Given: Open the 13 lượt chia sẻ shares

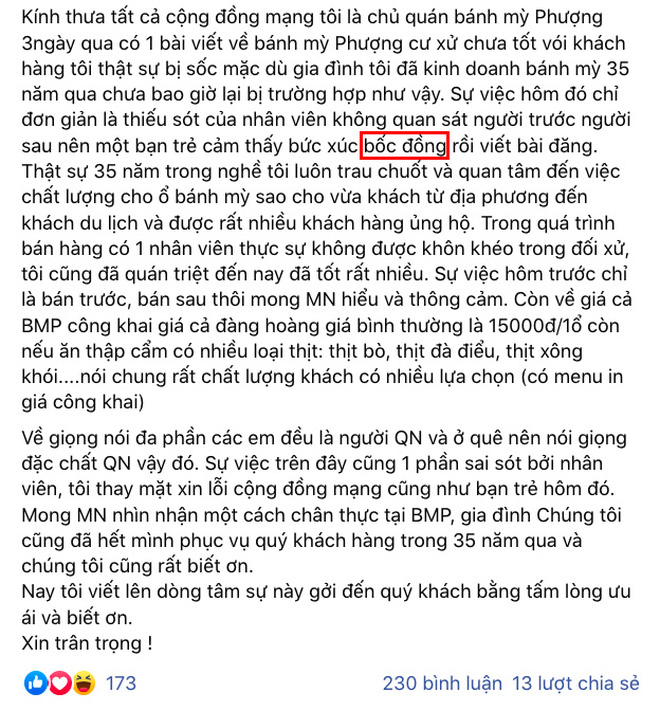Looking at the screenshot, I should pyautogui.click(x=575, y=684).
